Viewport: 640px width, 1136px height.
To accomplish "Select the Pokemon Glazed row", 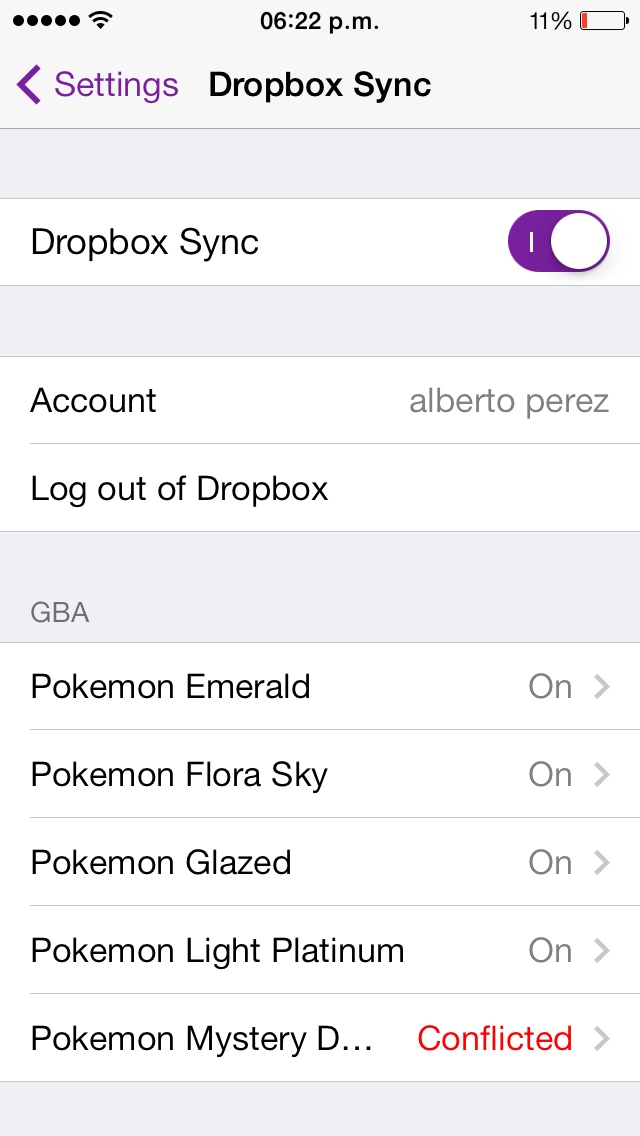I will tap(320, 863).
